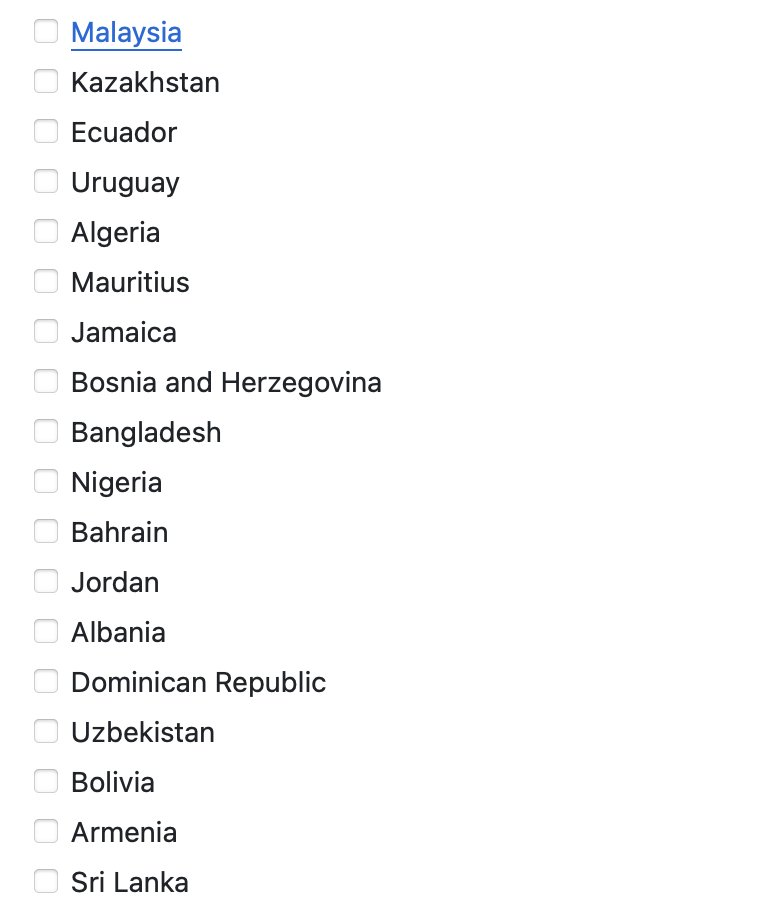Check the box for Bolivia
The height and width of the screenshot is (922, 760).
click(x=46, y=782)
